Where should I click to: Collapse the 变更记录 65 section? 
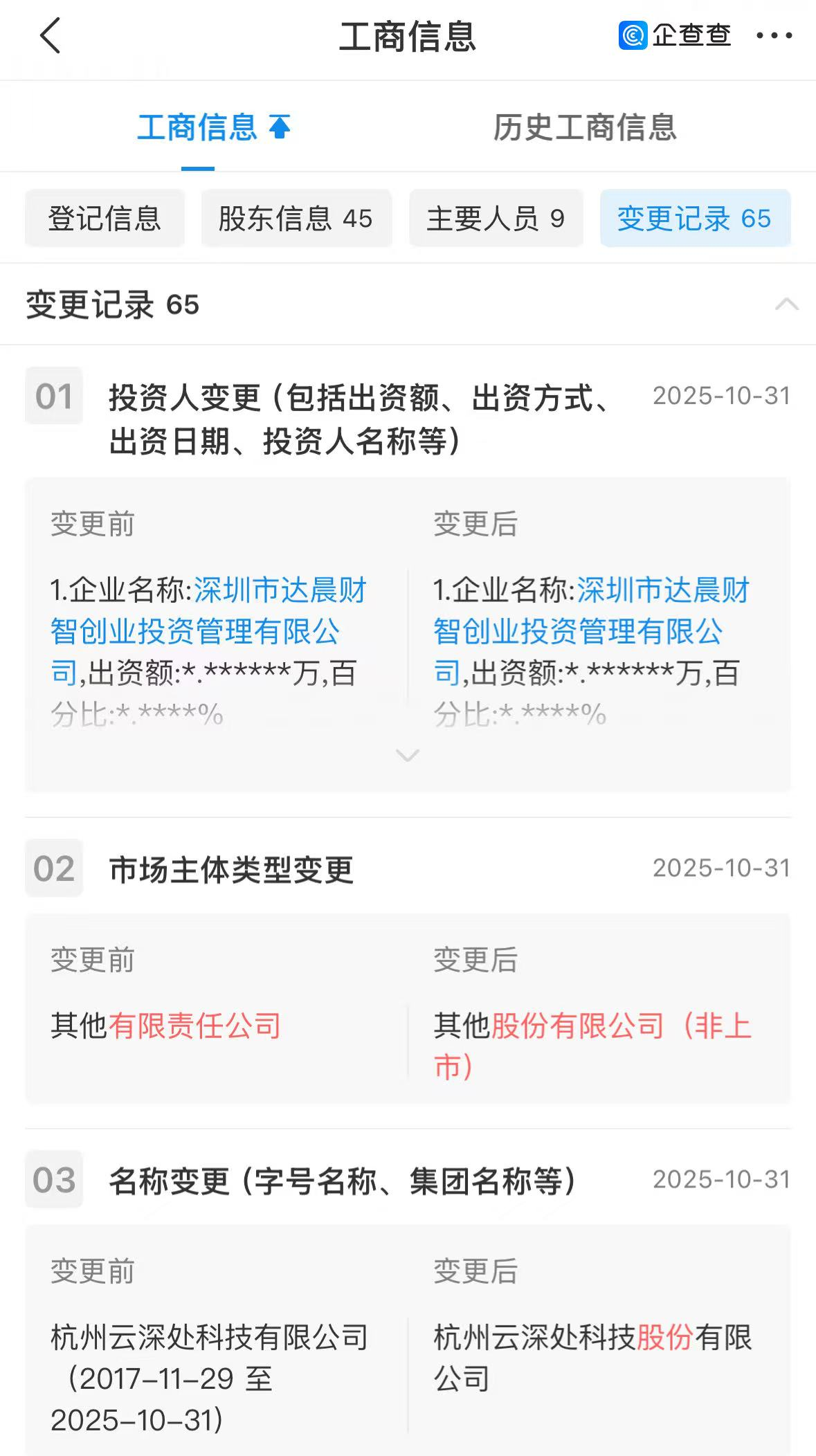pyautogui.click(x=786, y=304)
